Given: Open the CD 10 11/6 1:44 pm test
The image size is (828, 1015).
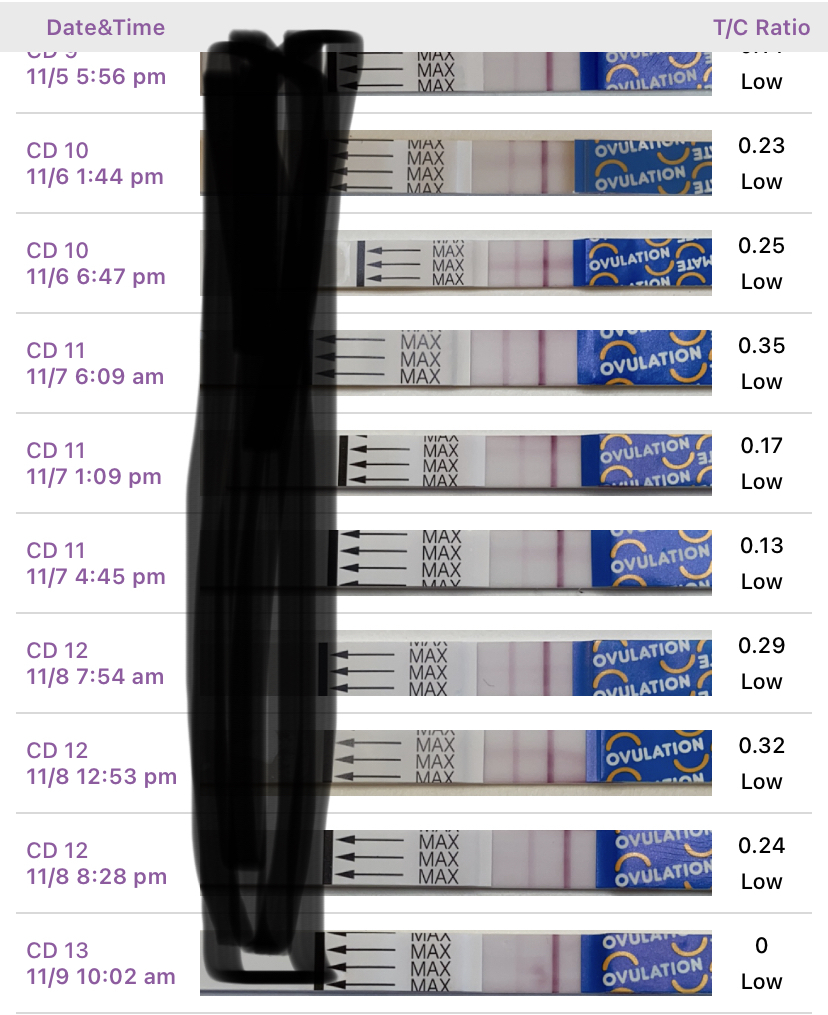Looking at the screenshot, I should coord(94,164).
